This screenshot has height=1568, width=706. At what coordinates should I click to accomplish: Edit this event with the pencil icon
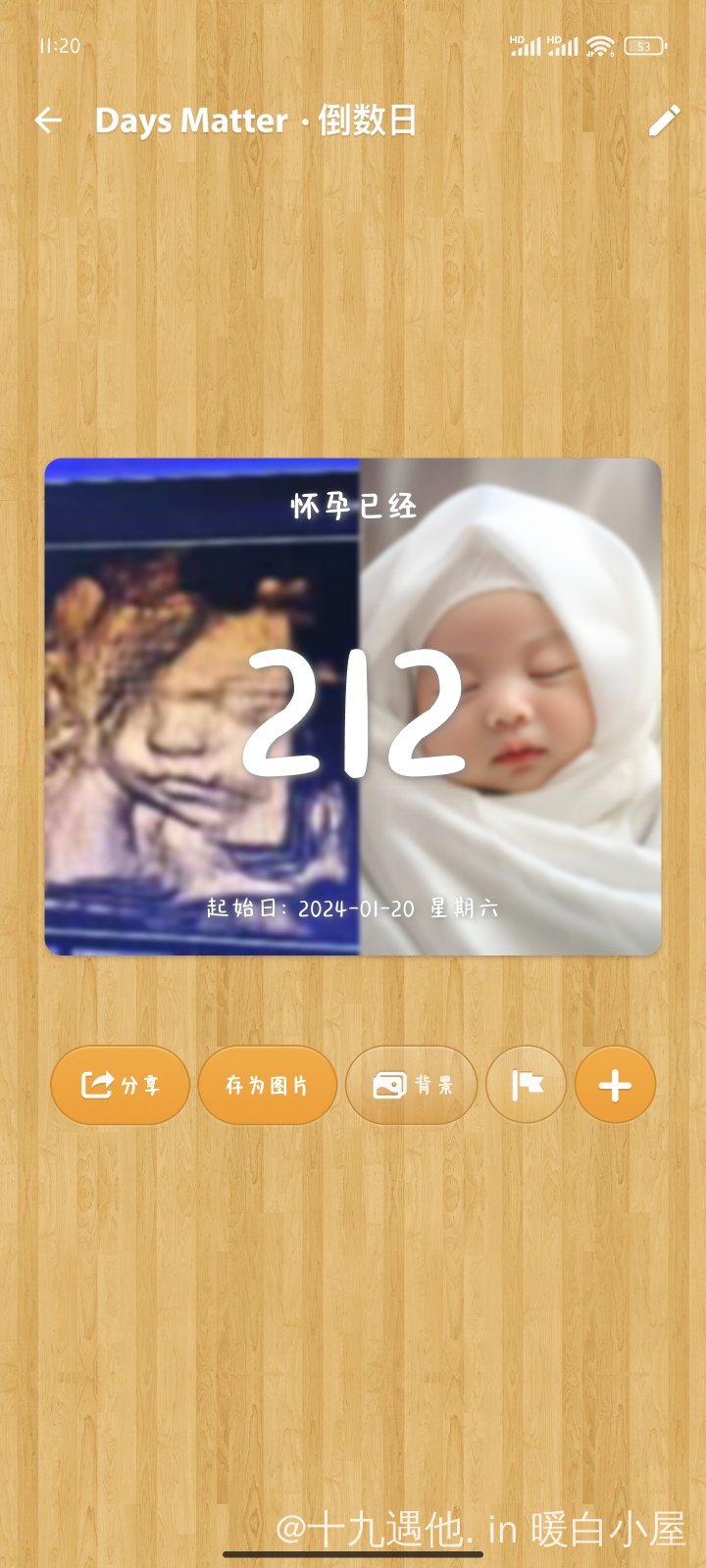[664, 121]
